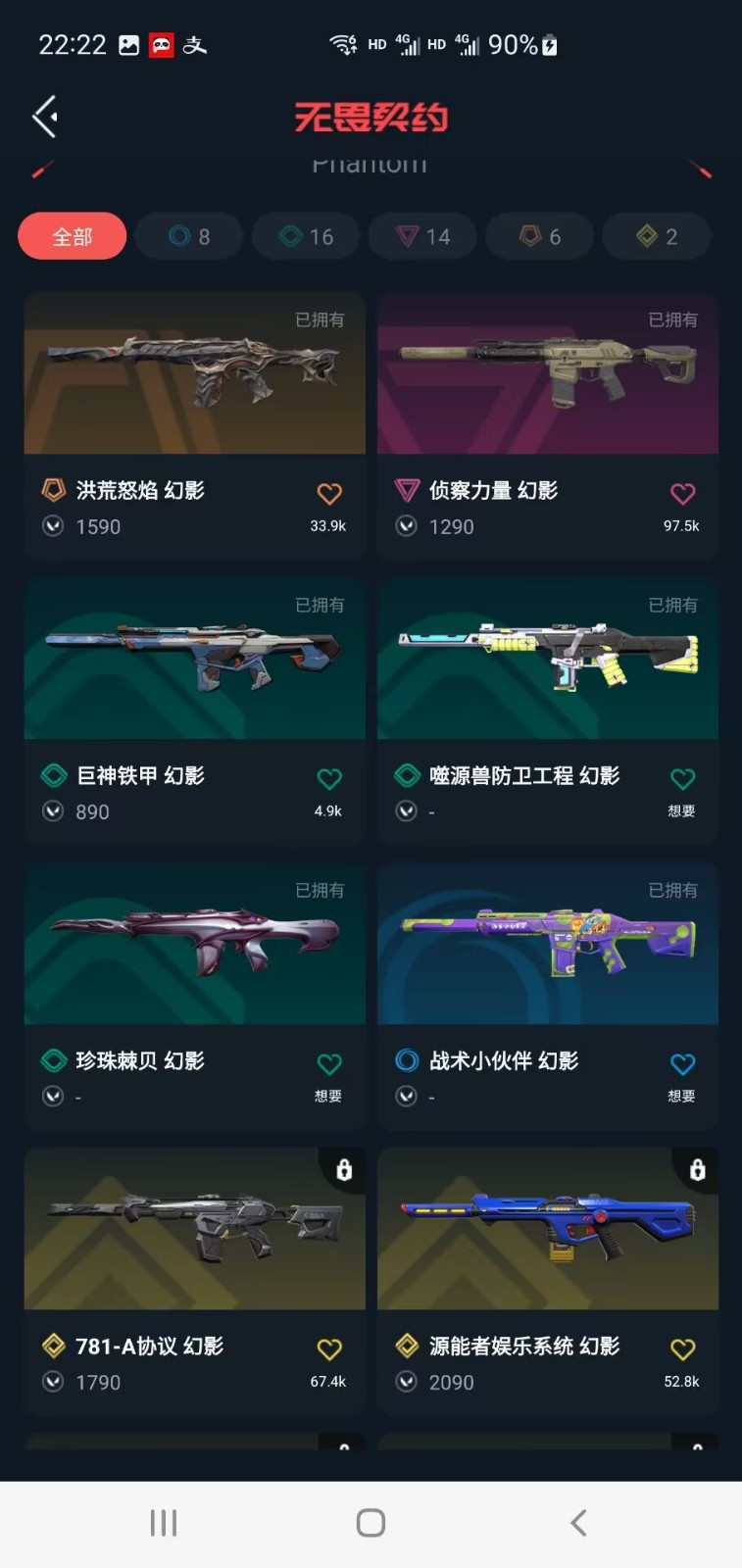The height and width of the screenshot is (1568, 742).
Task: Go back using the top-left arrow
Action: (x=45, y=118)
